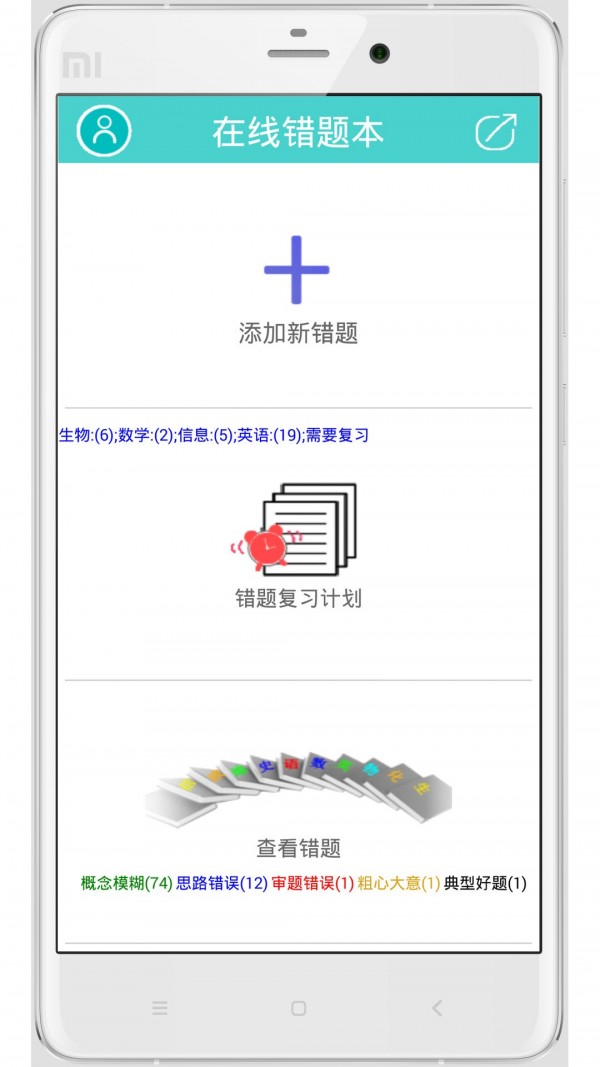Tap the phone's home key

tap(298, 1008)
